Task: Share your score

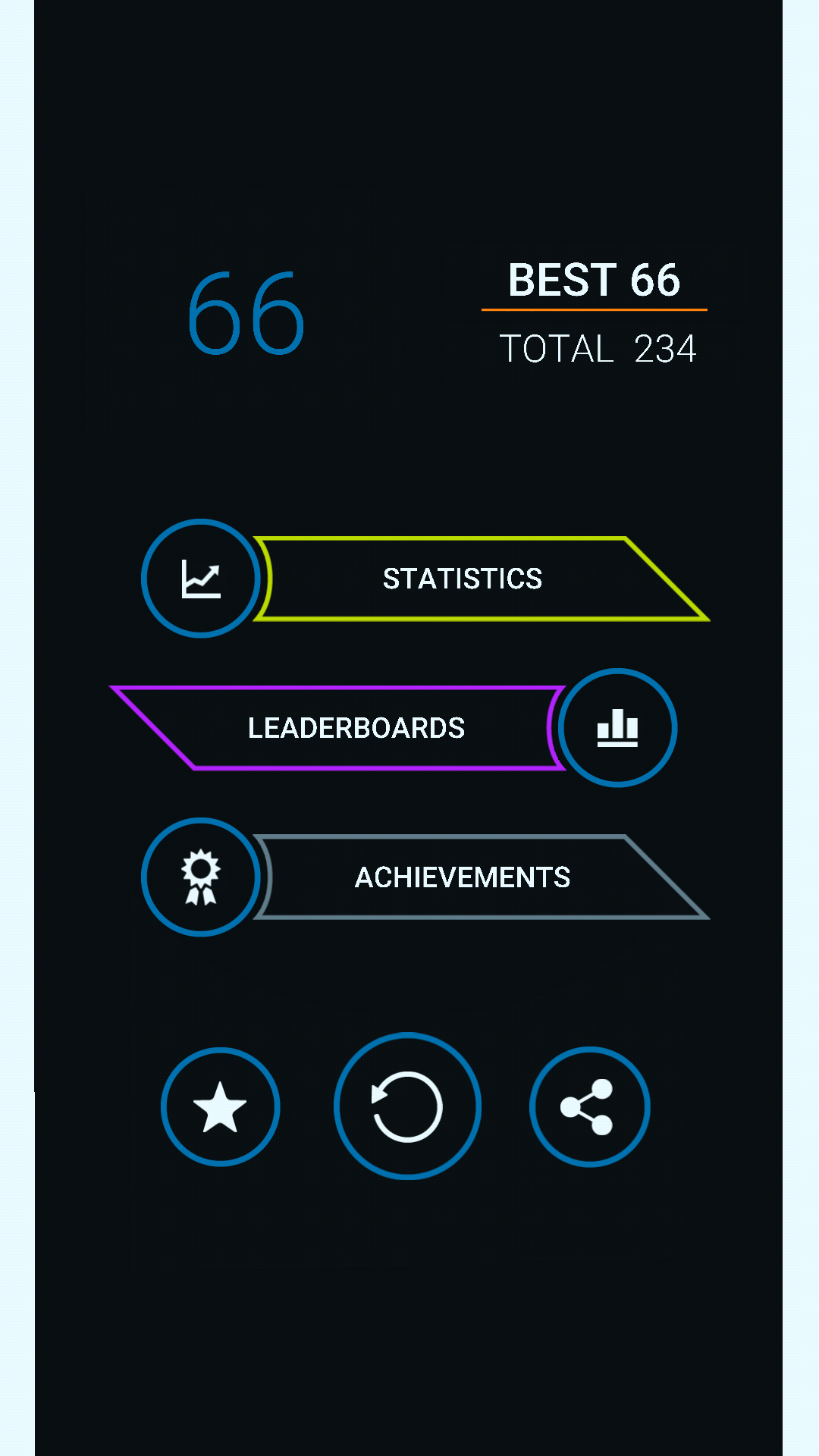Action: 589,1107
